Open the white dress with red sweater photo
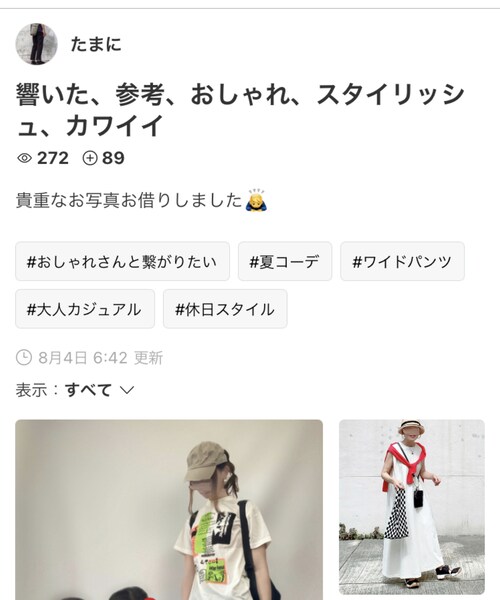The width and height of the screenshot is (500, 600). click(412, 507)
